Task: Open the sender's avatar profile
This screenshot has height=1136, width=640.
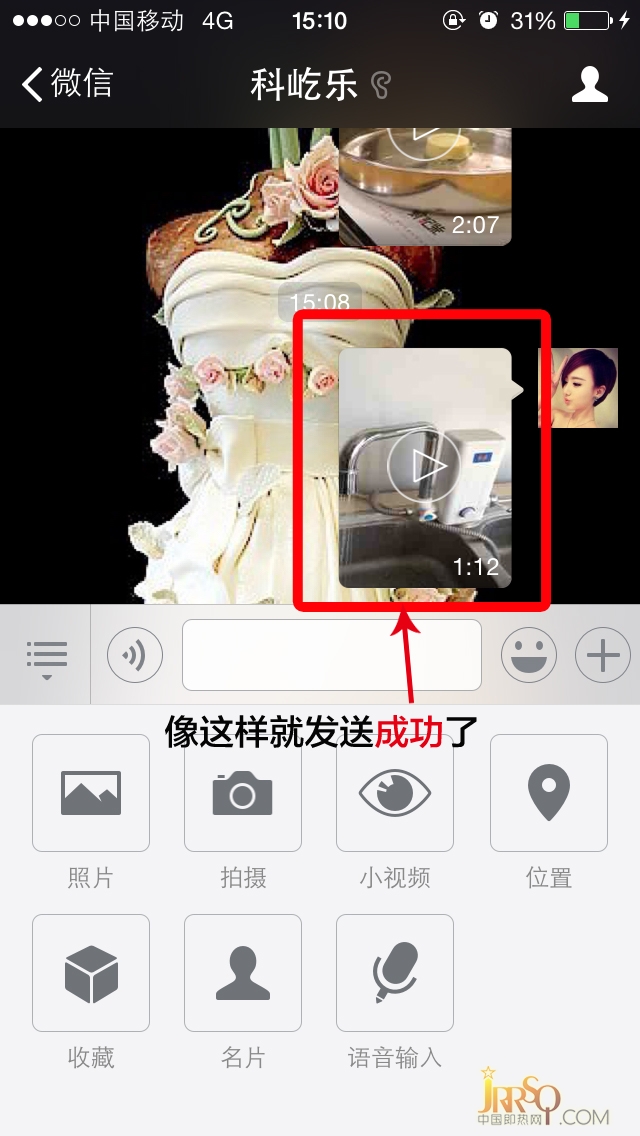Action: pos(577,388)
